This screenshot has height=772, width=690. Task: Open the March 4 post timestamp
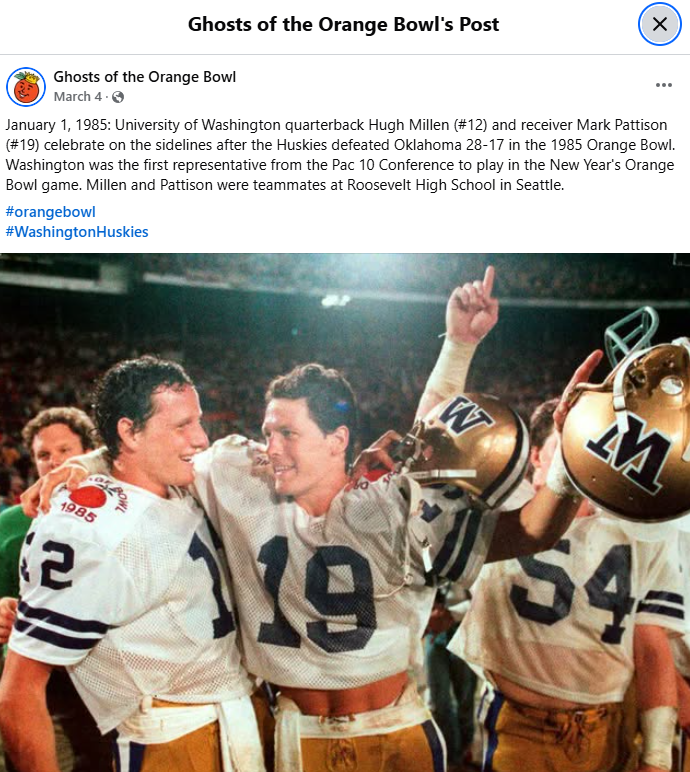(x=78, y=97)
